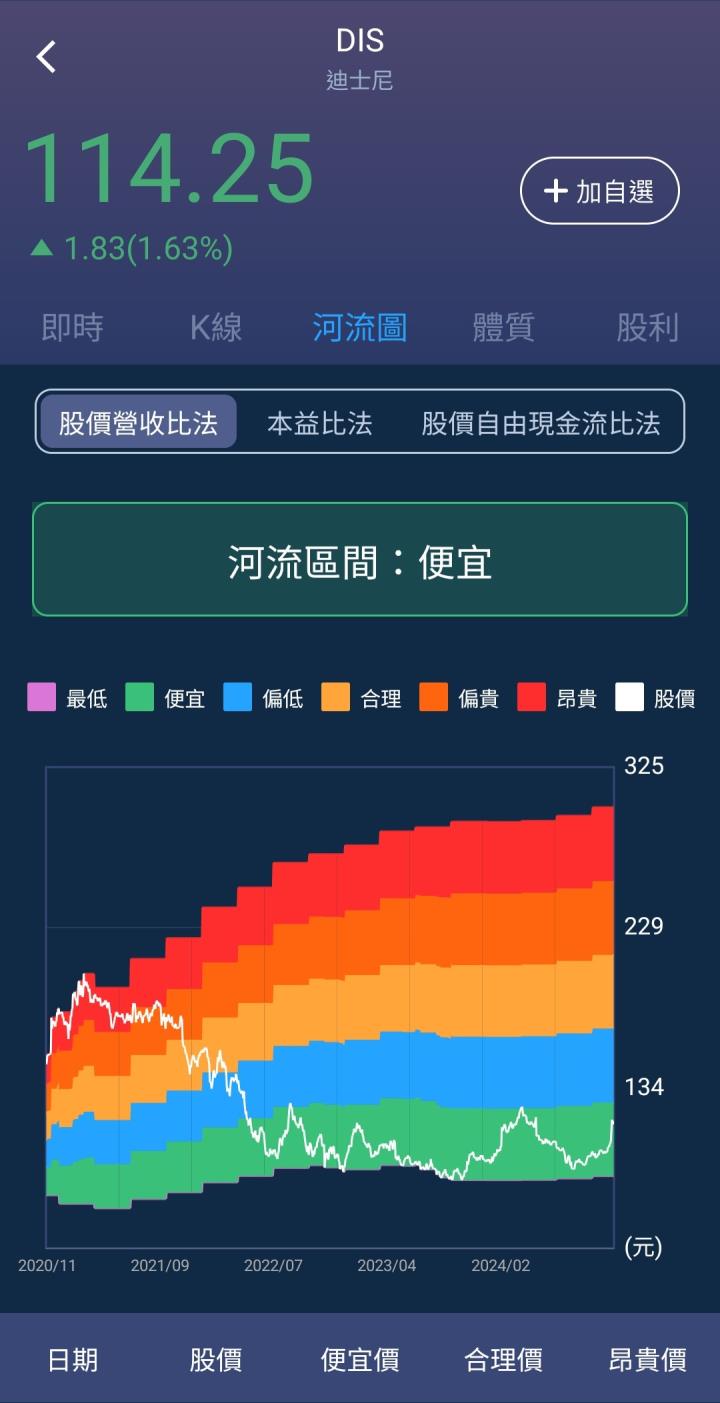Open the 體質 tab
Viewport: 720px width, 1403px height.
(504, 328)
